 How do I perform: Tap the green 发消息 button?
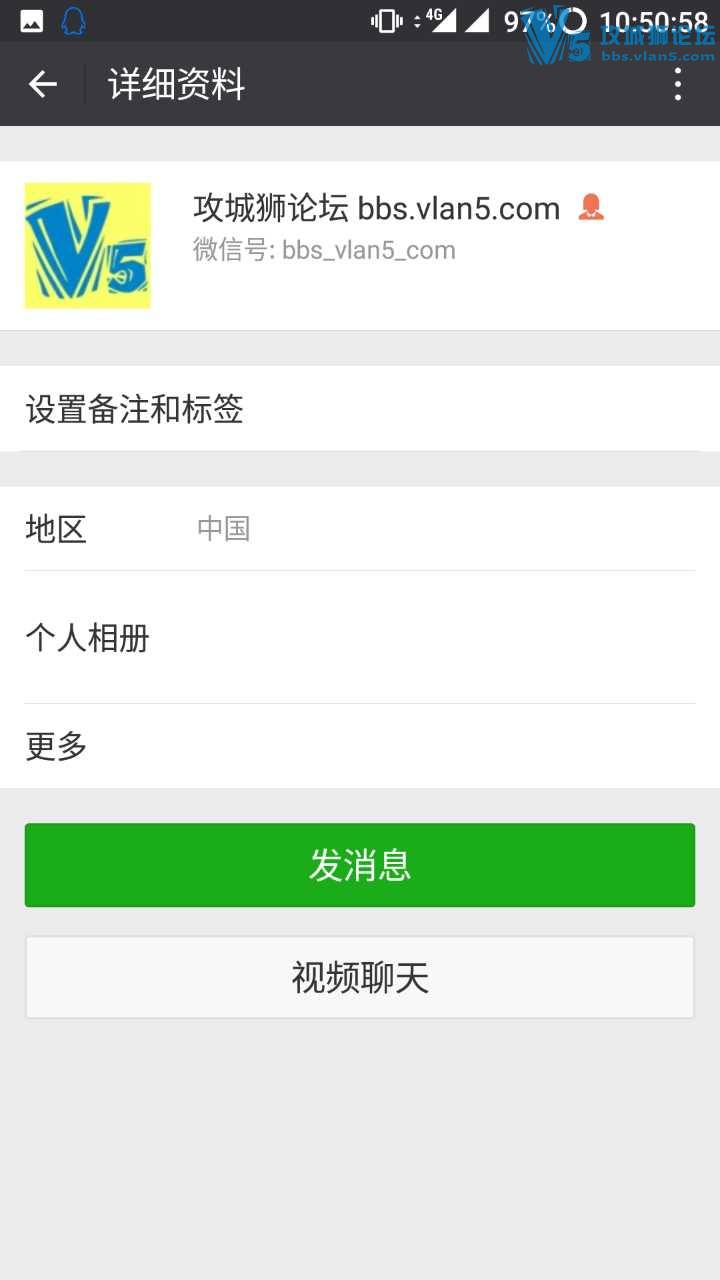(x=360, y=865)
